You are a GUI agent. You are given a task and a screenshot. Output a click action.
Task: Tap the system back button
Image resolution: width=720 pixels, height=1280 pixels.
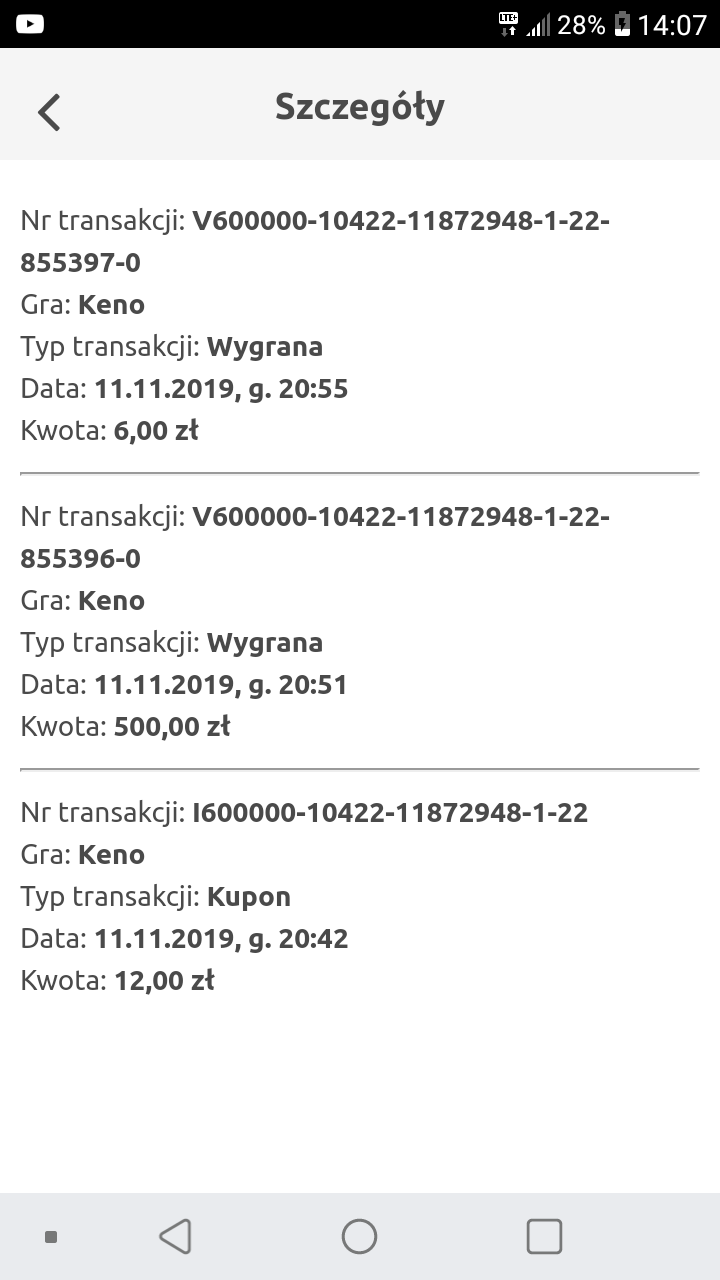coord(175,1237)
